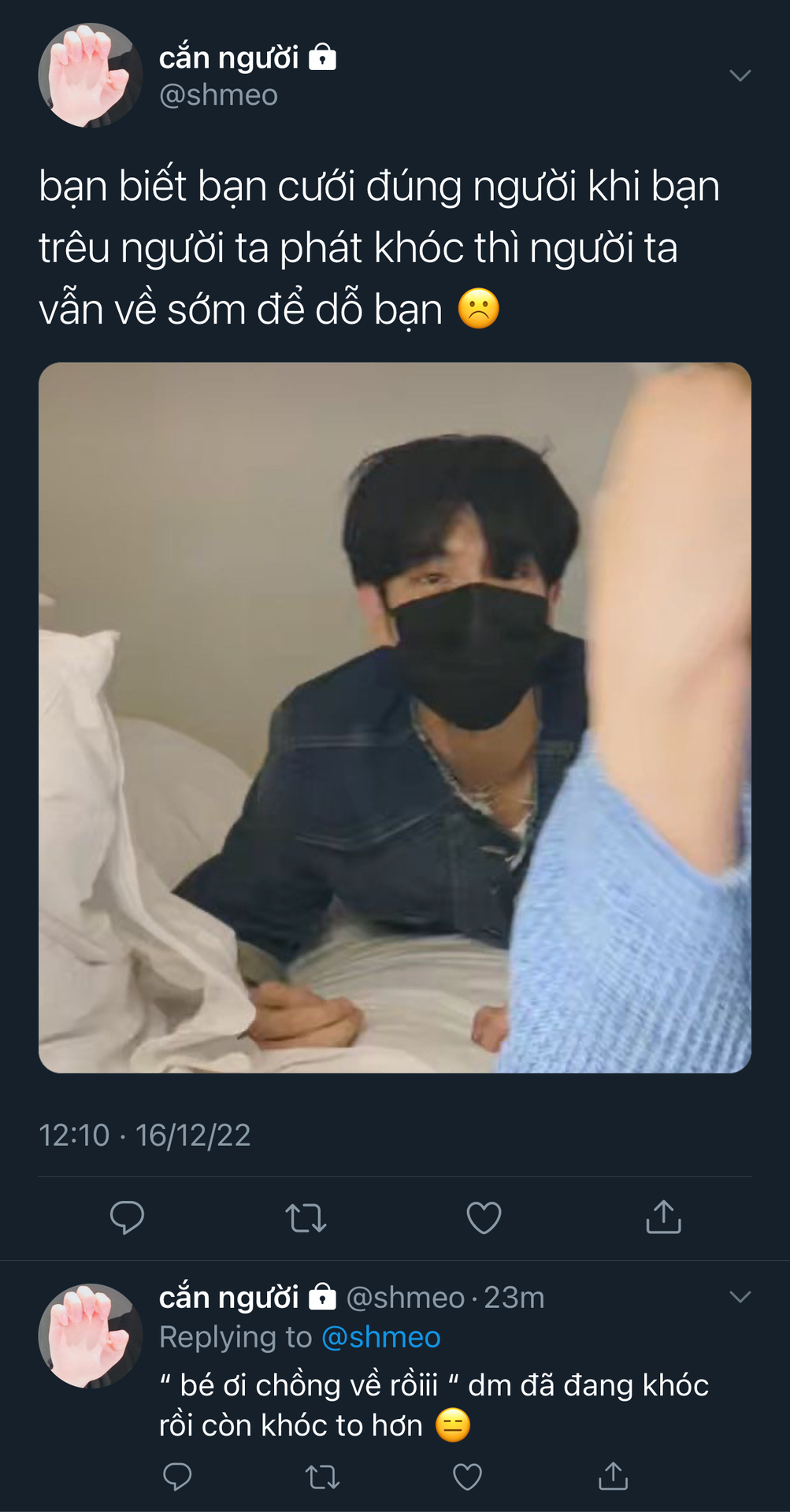Comment on the reply tweet
Viewport: 790px width, 1512px height.
177,1477
